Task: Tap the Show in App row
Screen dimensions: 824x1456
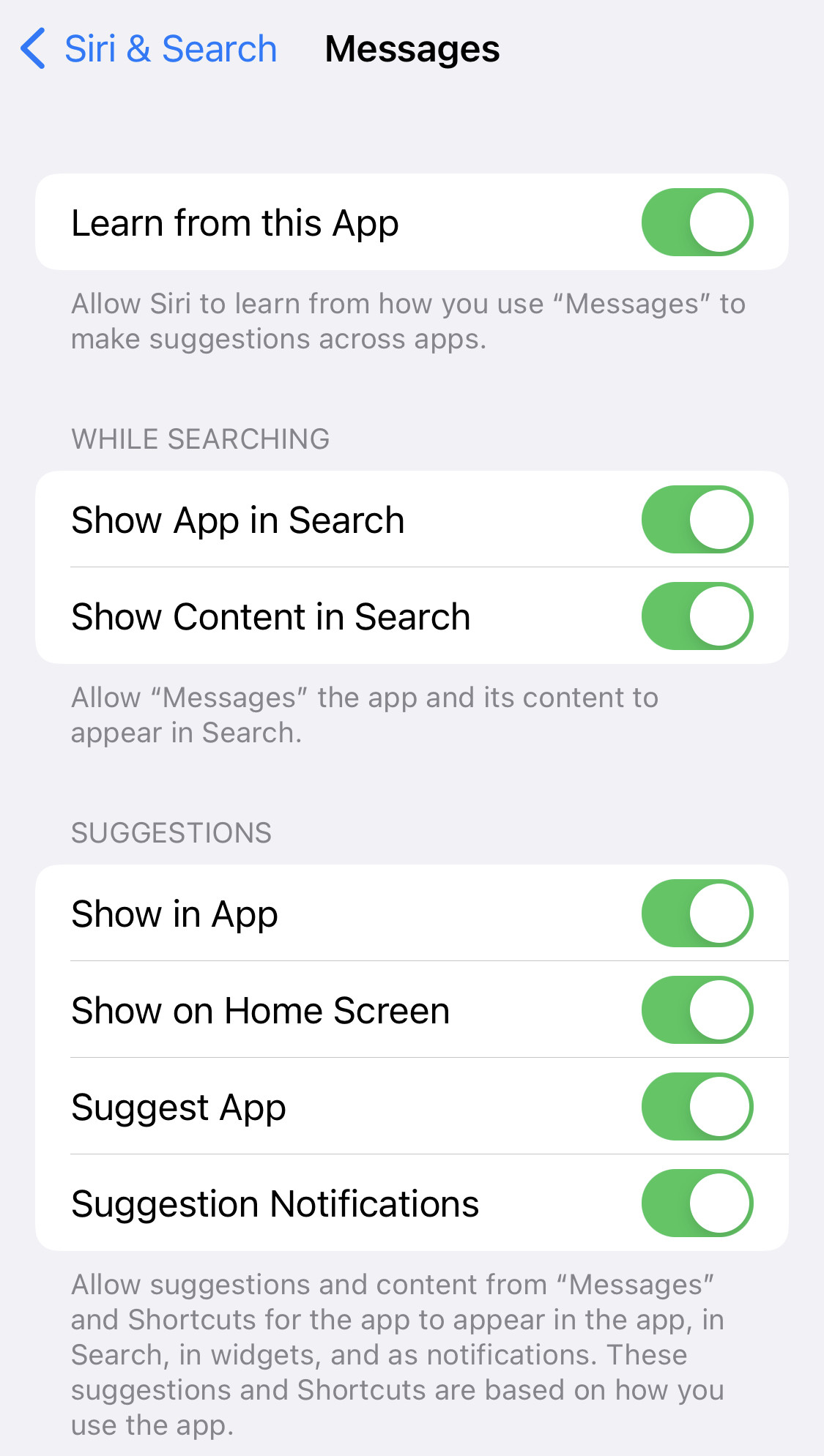Action: 174,913
